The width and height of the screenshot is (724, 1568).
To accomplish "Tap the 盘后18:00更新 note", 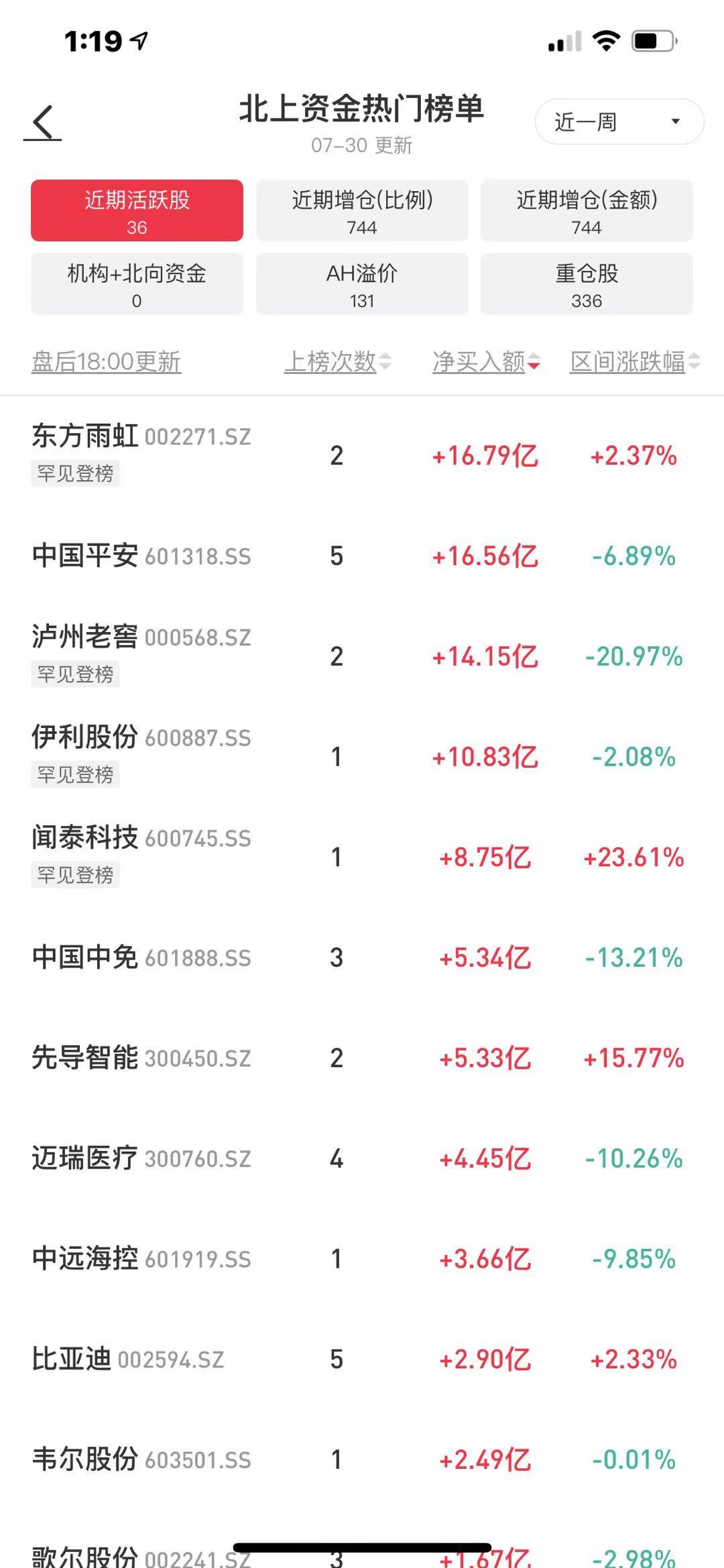I will tap(106, 362).
